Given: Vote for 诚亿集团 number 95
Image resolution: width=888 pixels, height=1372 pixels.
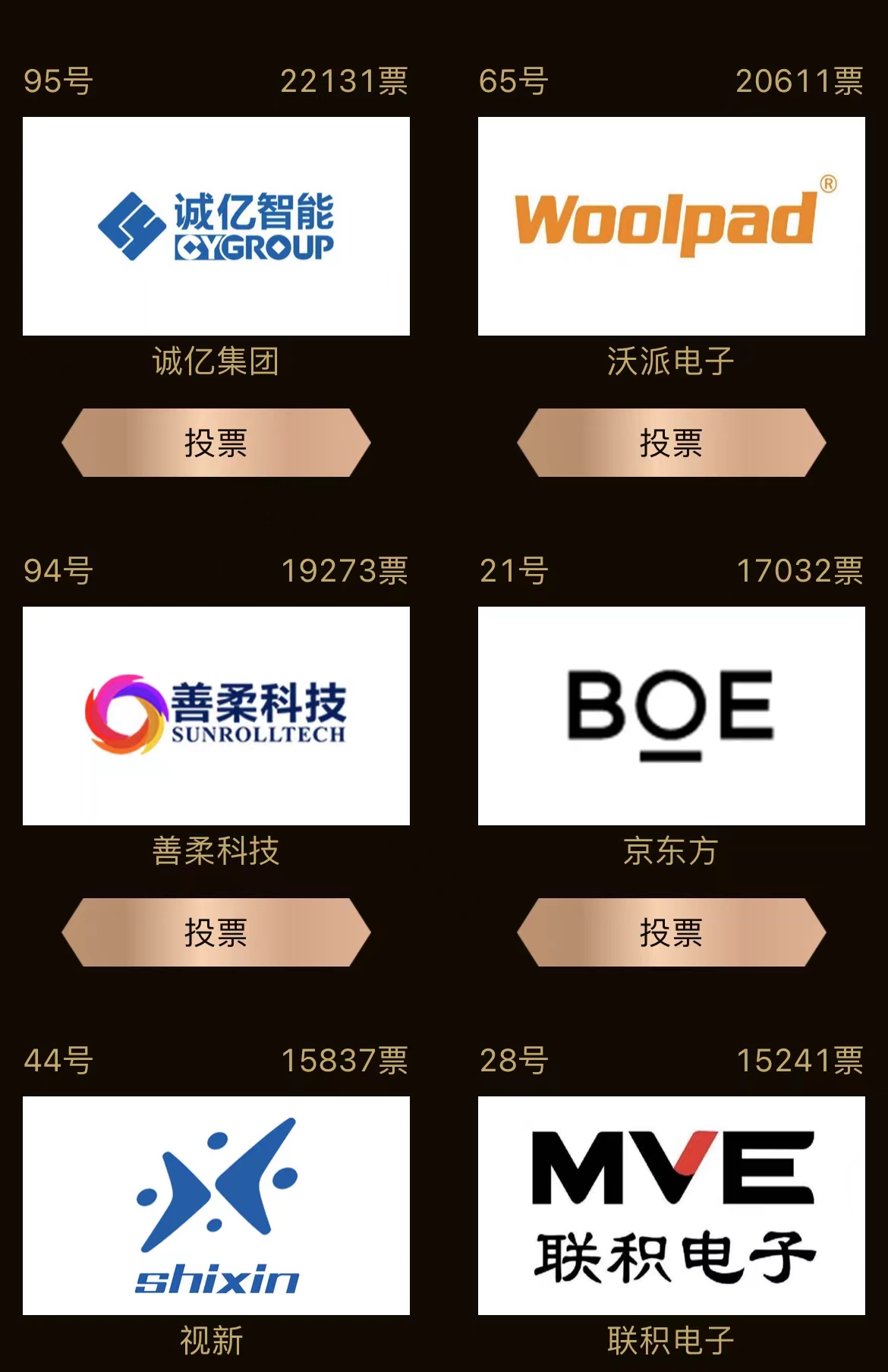Looking at the screenshot, I should (216, 443).
